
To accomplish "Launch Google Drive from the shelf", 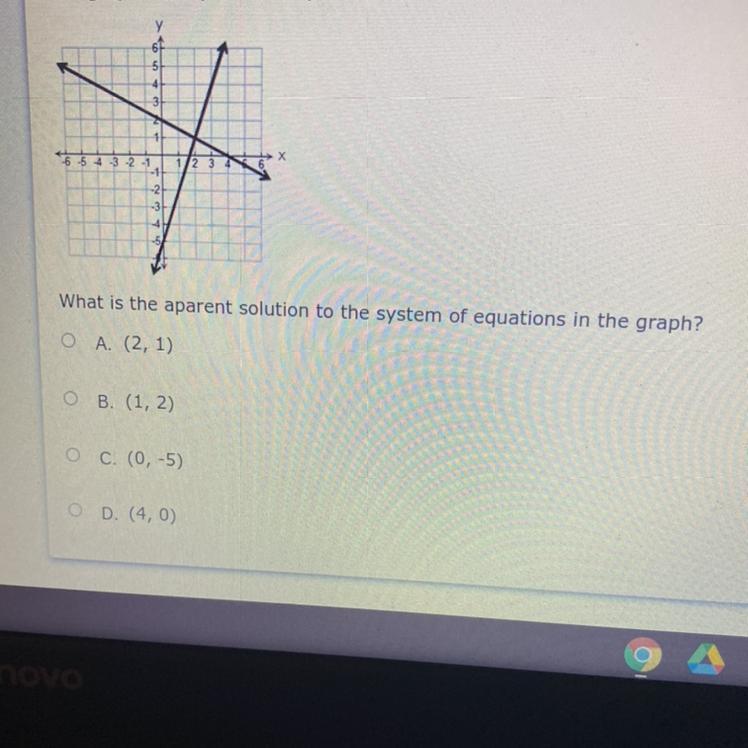I will (x=706, y=658).
